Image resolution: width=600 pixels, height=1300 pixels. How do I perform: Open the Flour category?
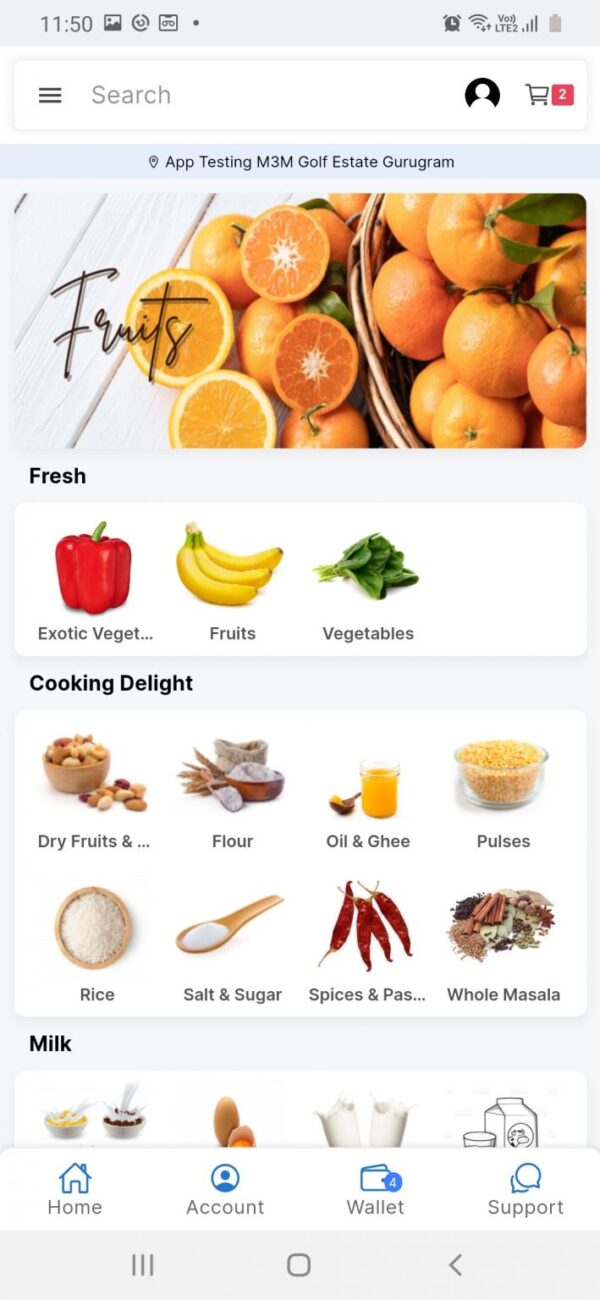232,790
